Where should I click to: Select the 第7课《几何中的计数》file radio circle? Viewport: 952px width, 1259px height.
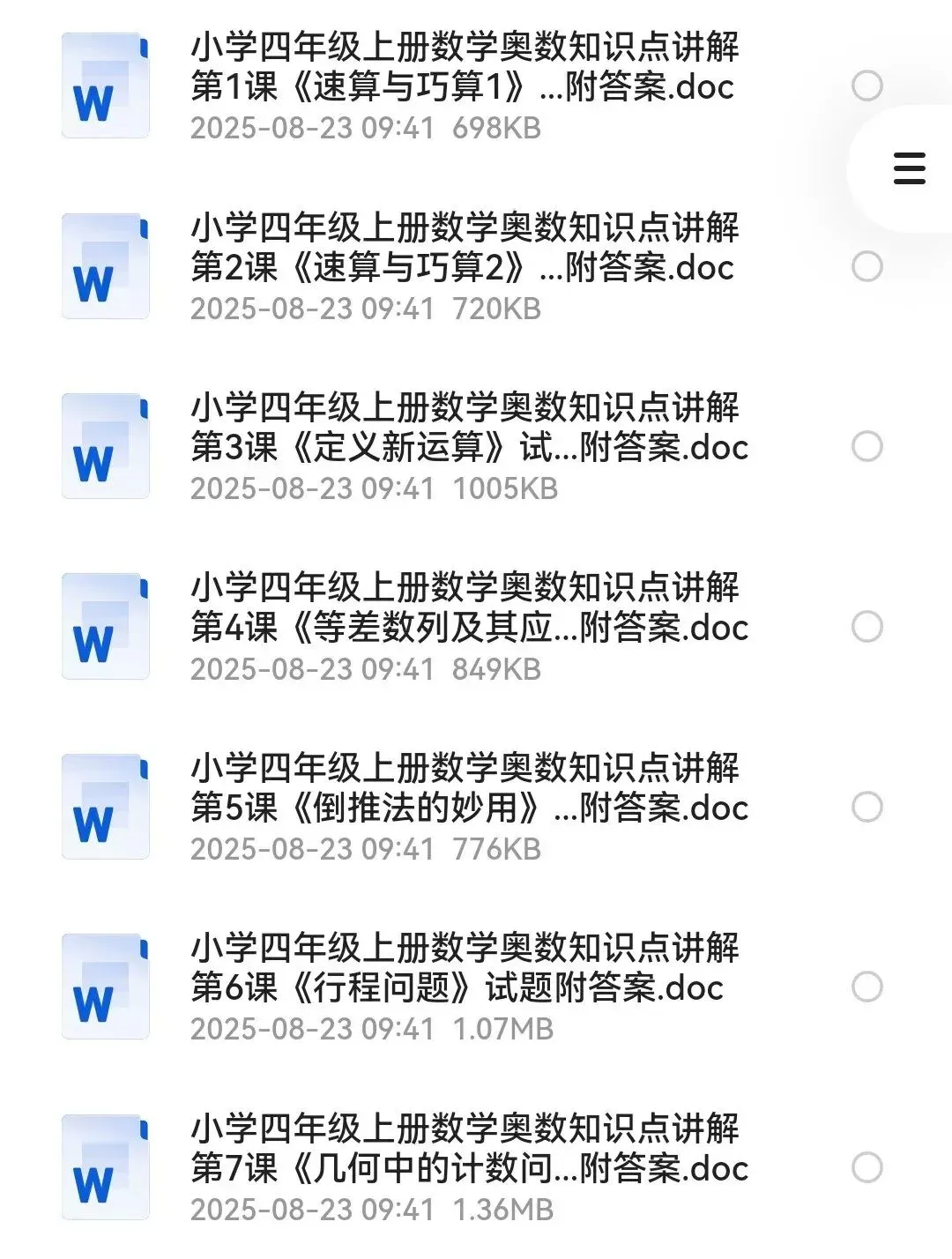(x=866, y=1167)
